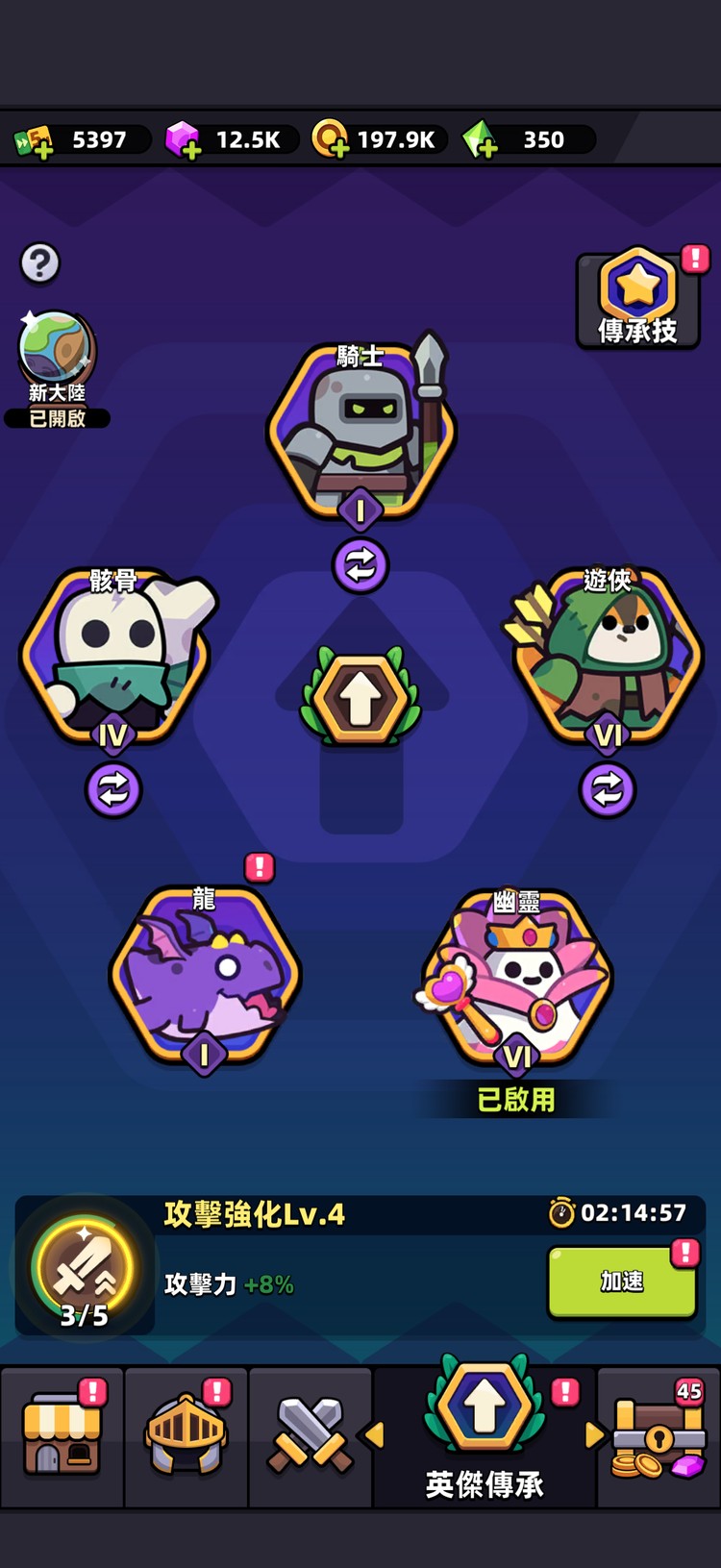Tap 加速 to speed up upgrade
The width and height of the screenshot is (721, 1568).
coord(621,1282)
